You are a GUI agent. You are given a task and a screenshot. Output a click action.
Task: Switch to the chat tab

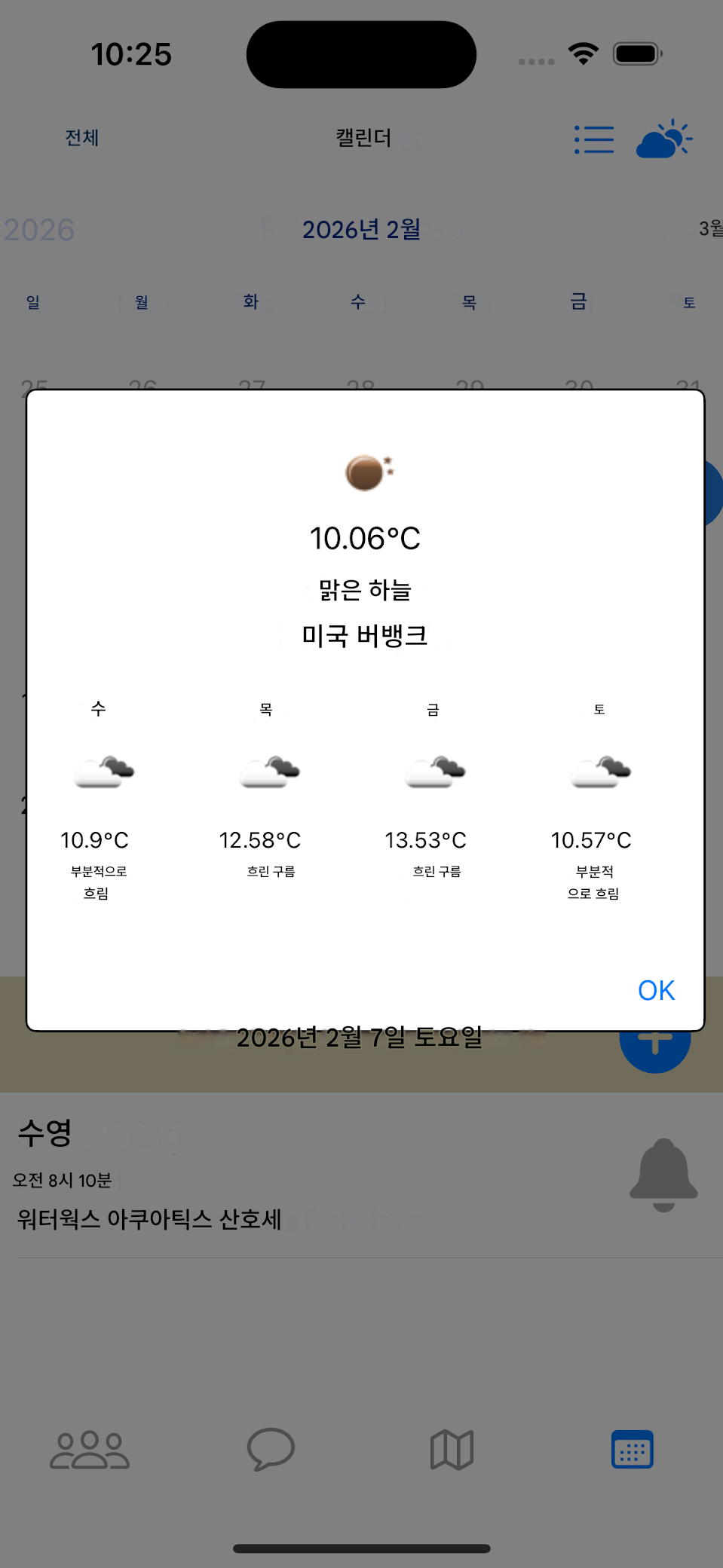pos(271,1450)
